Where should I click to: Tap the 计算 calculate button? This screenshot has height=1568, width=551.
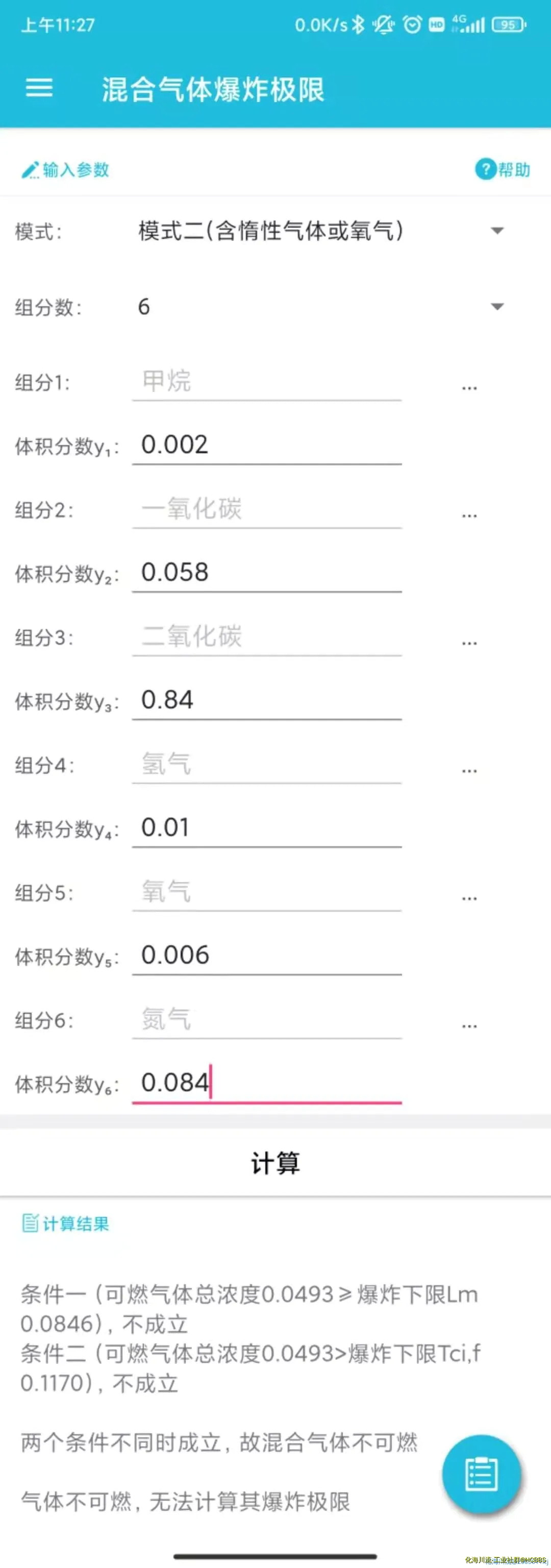[x=275, y=1163]
